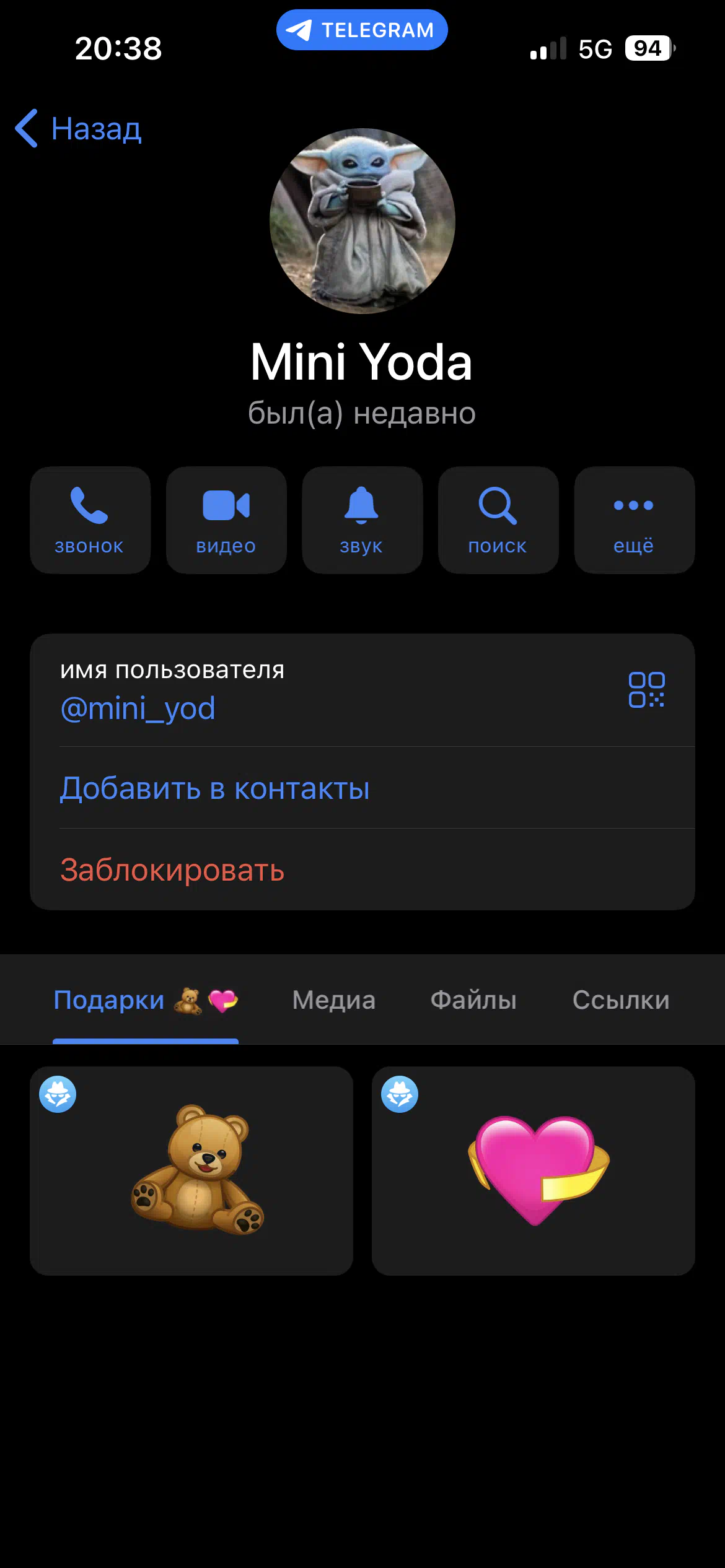Show the QR code for this profile

pyautogui.click(x=646, y=689)
